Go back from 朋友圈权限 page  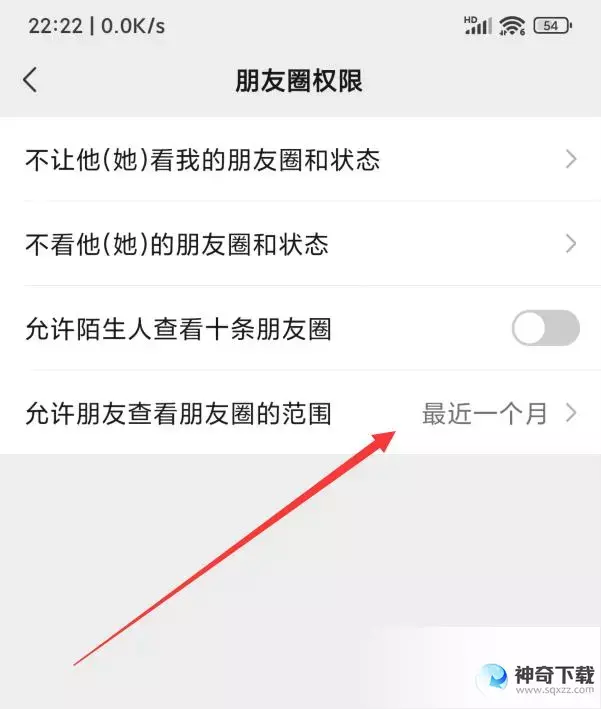click(30, 80)
